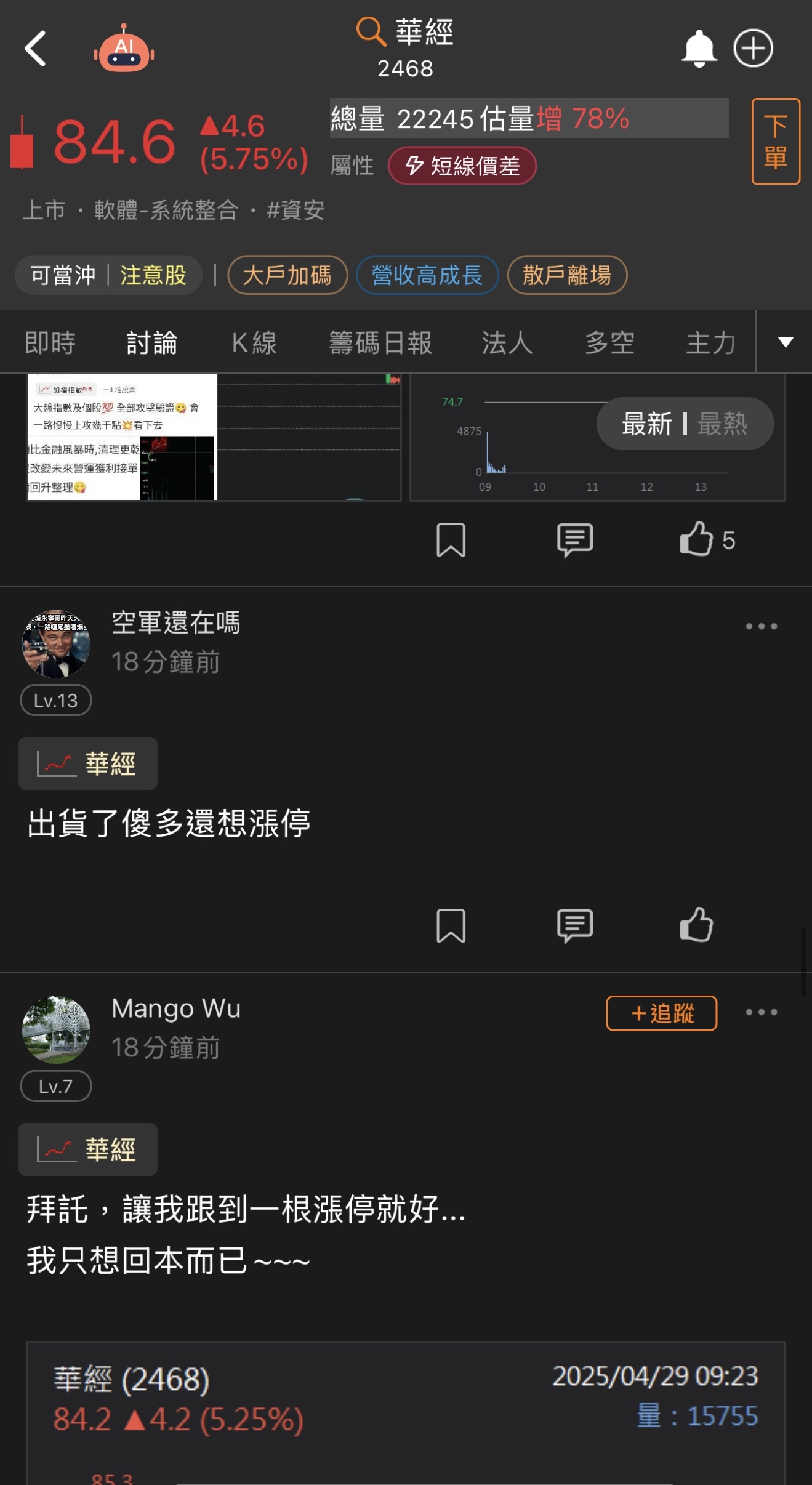The height and width of the screenshot is (1485, 812).
Task: Open the price alert bell
Action: [699, 49]
